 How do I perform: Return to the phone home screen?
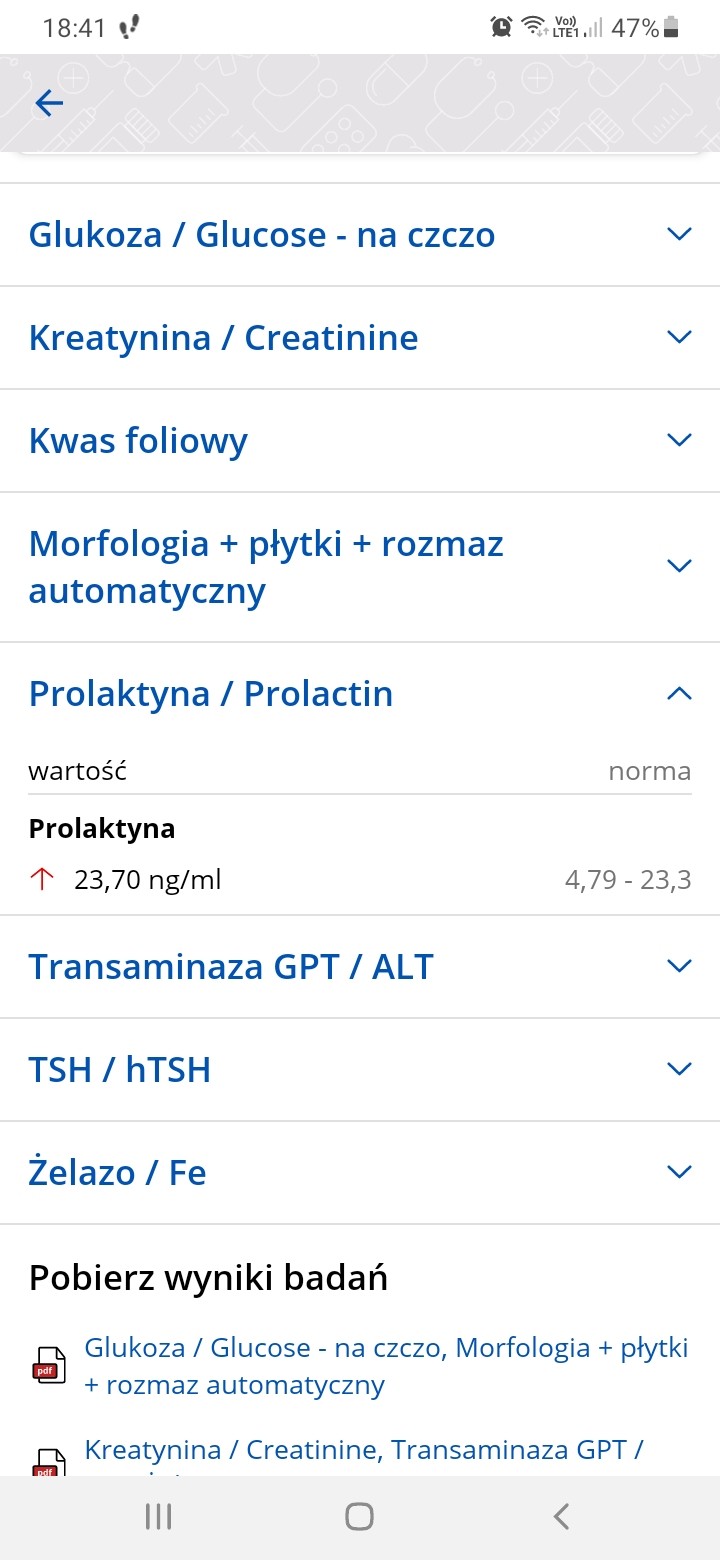[359, 1517]
